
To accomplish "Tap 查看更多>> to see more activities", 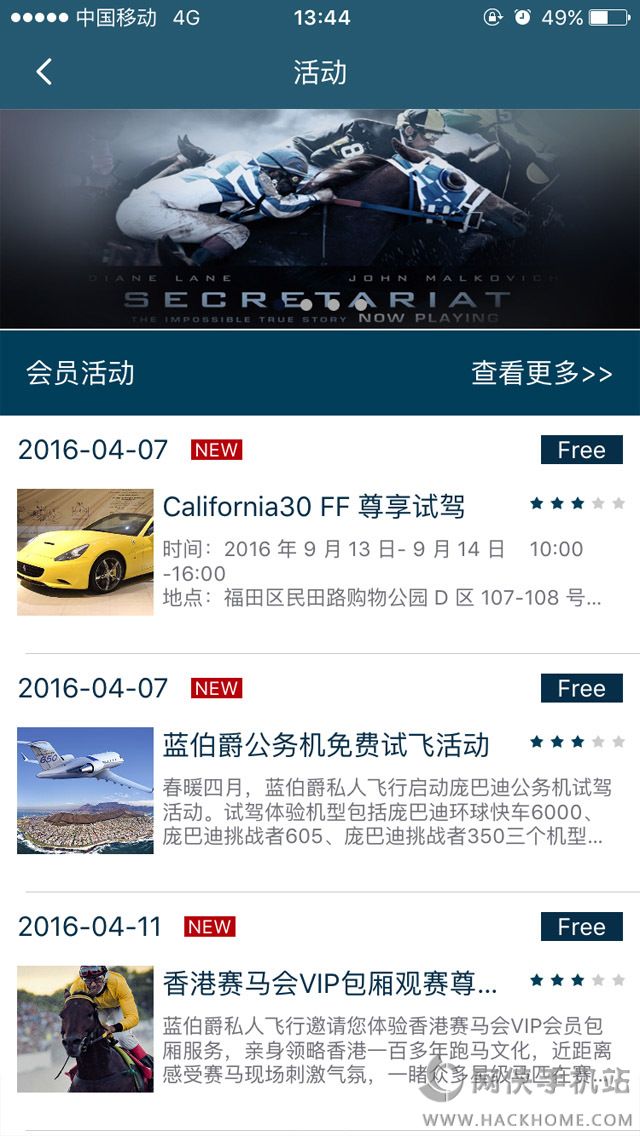I will click(x=541, y=374).
